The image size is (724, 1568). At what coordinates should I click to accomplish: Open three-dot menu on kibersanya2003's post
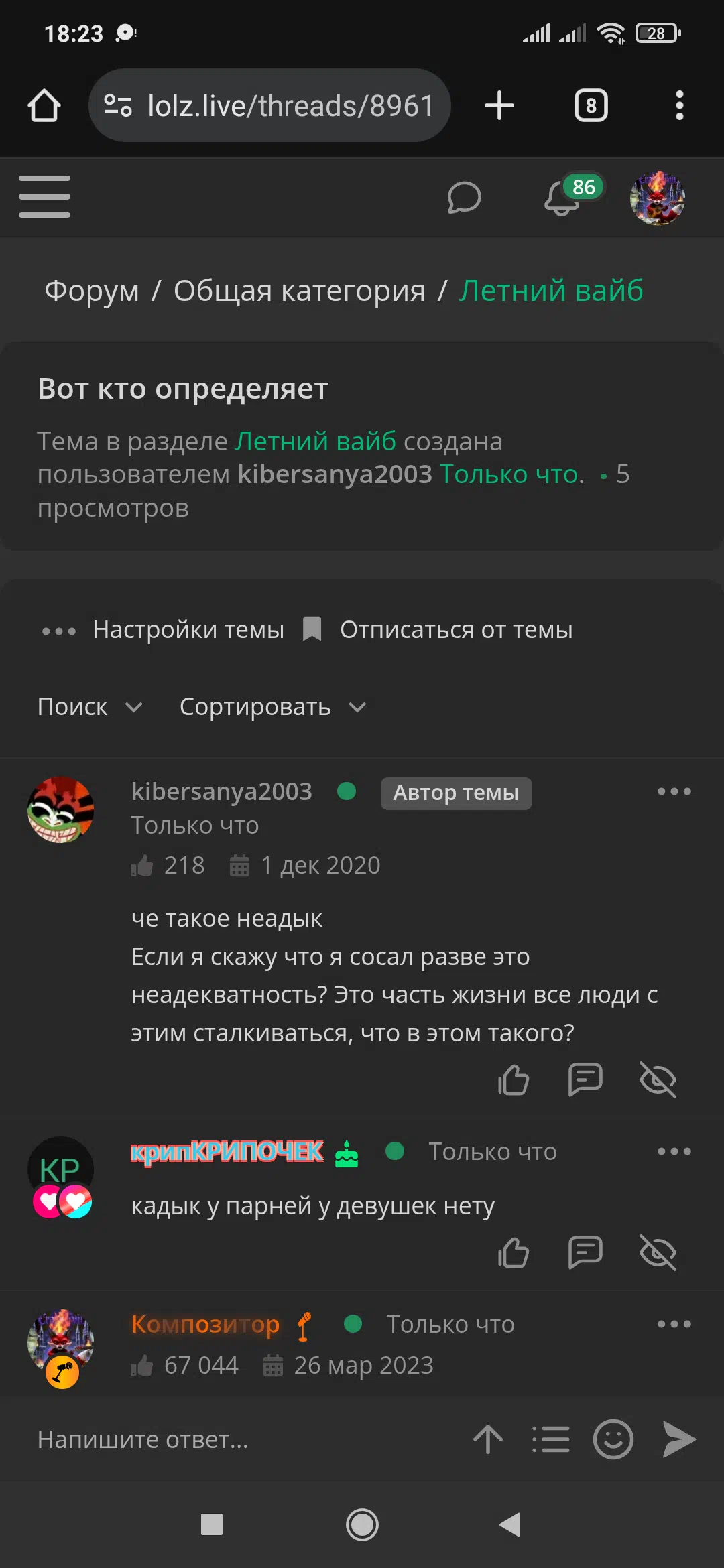click(x=674, y=791)
